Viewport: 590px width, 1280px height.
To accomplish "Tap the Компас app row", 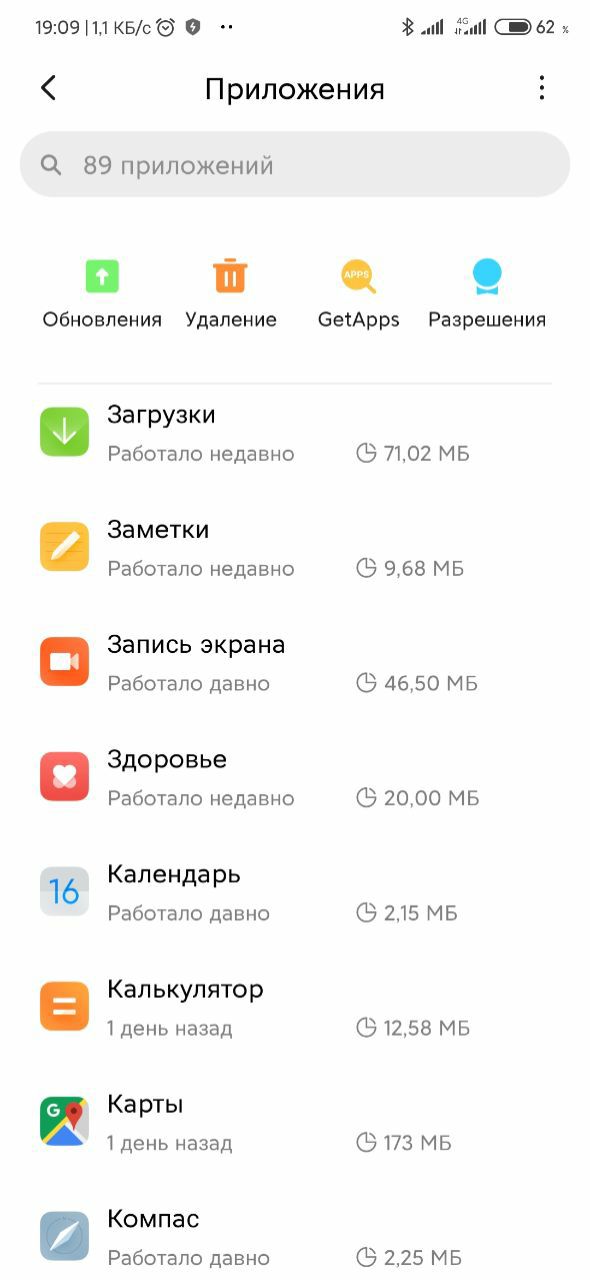I will click(295, 1236).
